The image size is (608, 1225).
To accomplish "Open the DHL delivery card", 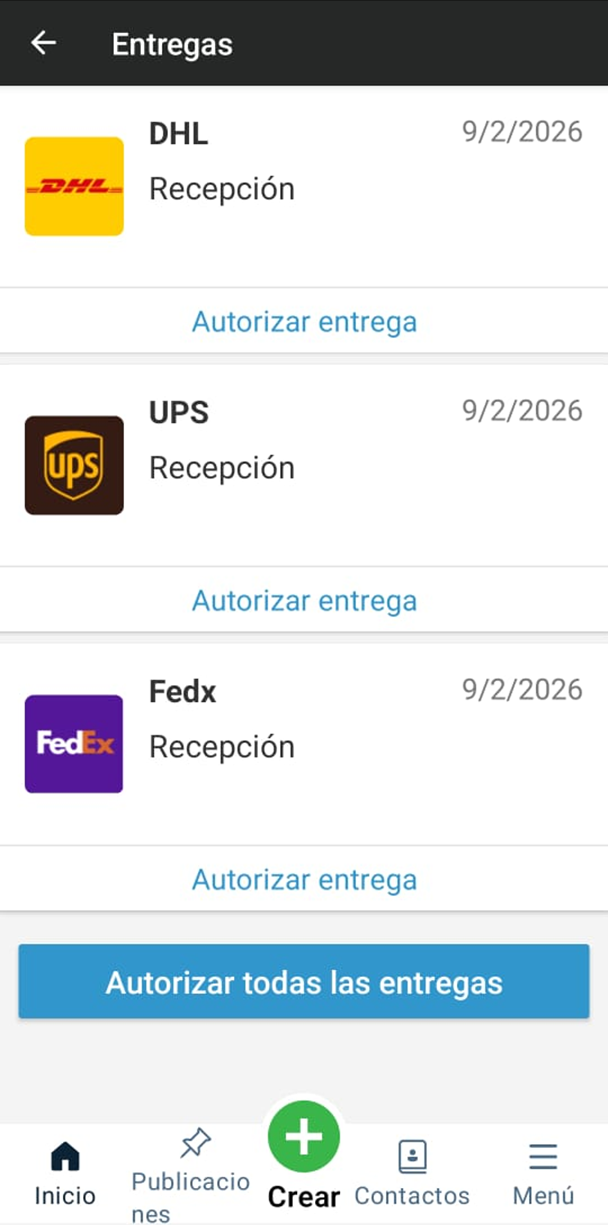I will pyautogui.click(x=304, y=187).
